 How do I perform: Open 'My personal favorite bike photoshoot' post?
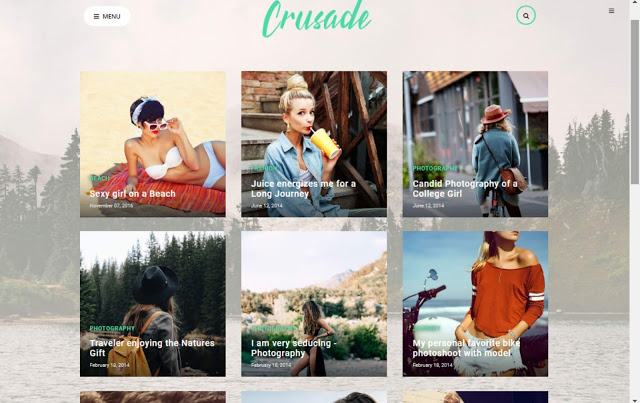[x=468, y=347]
